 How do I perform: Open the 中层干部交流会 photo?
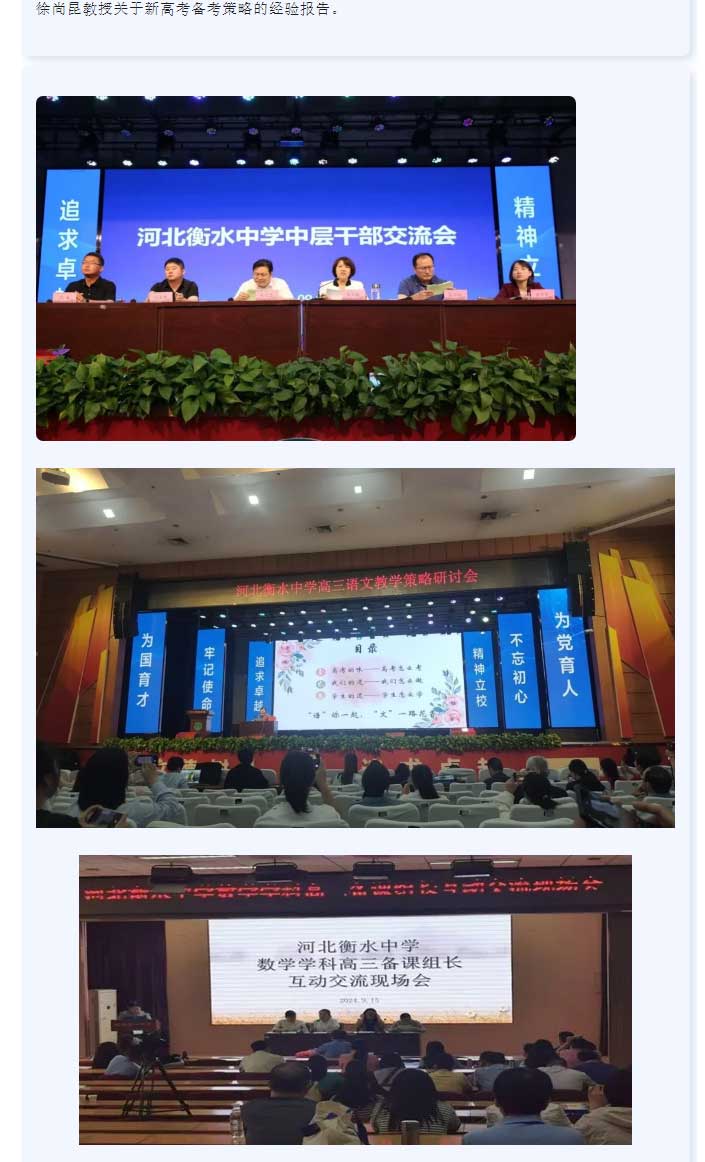point(306,268)
